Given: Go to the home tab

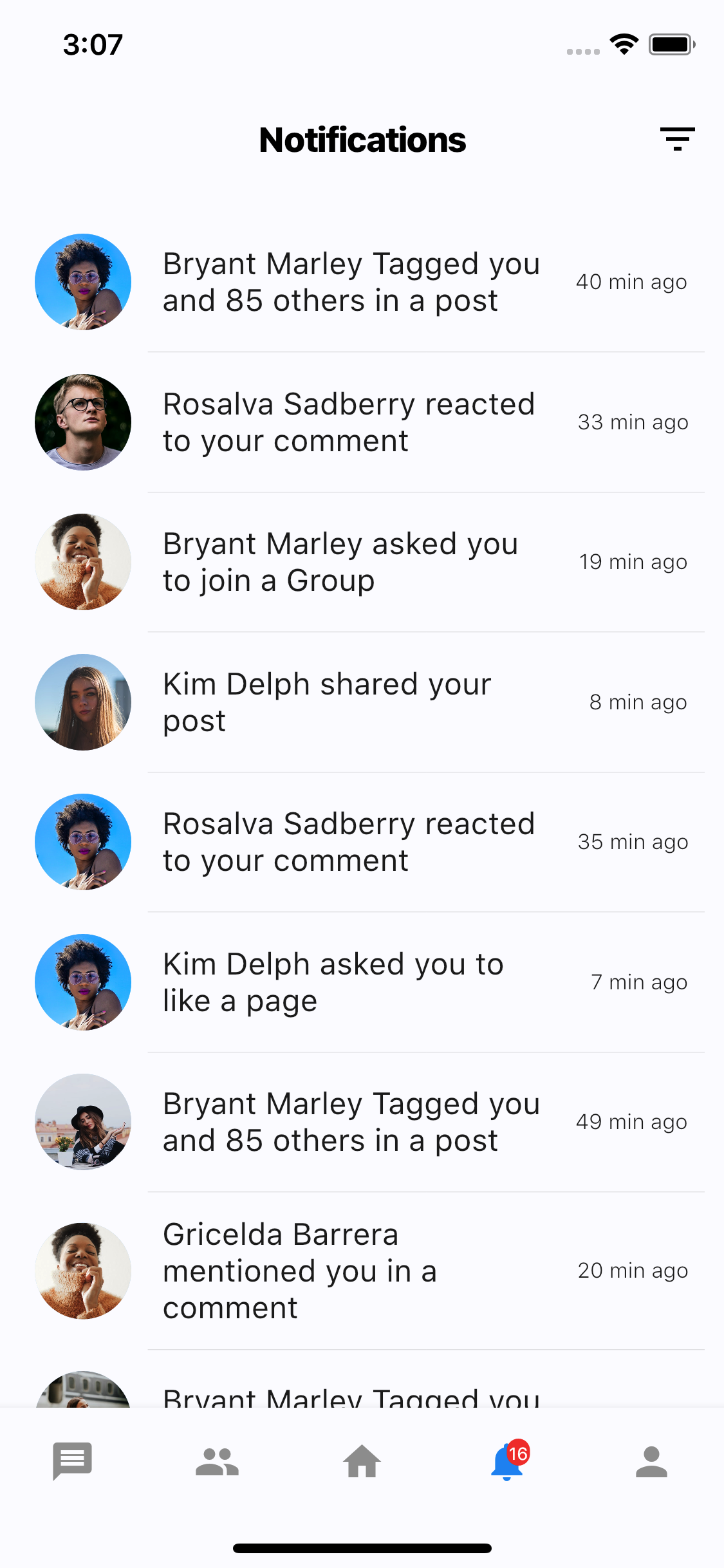Looking at the screenshot, I should tap(362, 1461).
